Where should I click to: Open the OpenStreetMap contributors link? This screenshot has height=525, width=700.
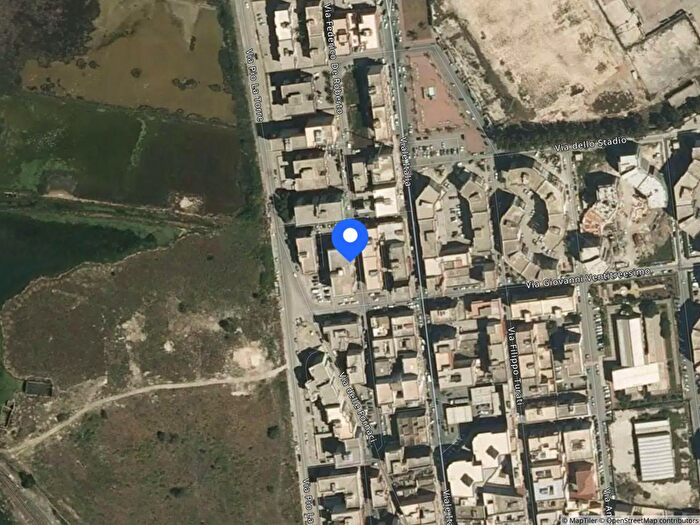(651, 520)
